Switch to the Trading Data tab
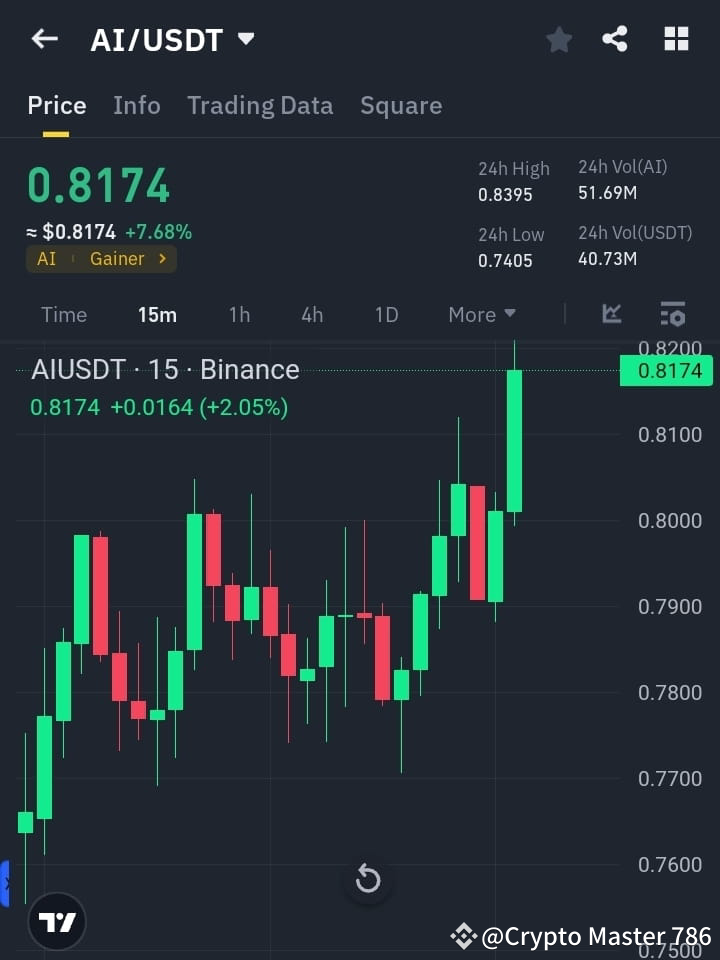The height and width of the screenshot is (960, 720). [x=260, y=105]
